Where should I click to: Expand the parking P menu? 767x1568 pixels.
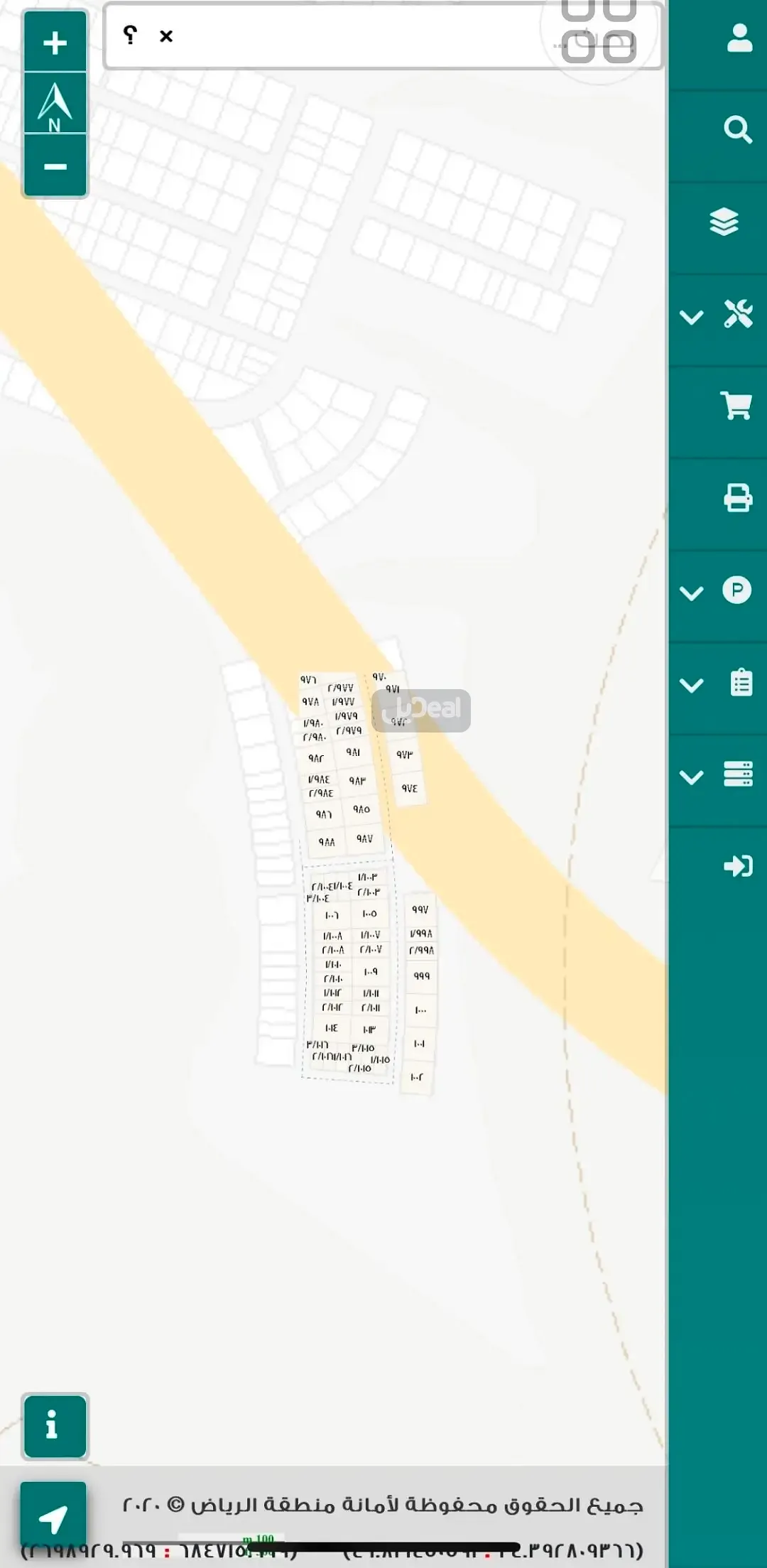[717, 590]
